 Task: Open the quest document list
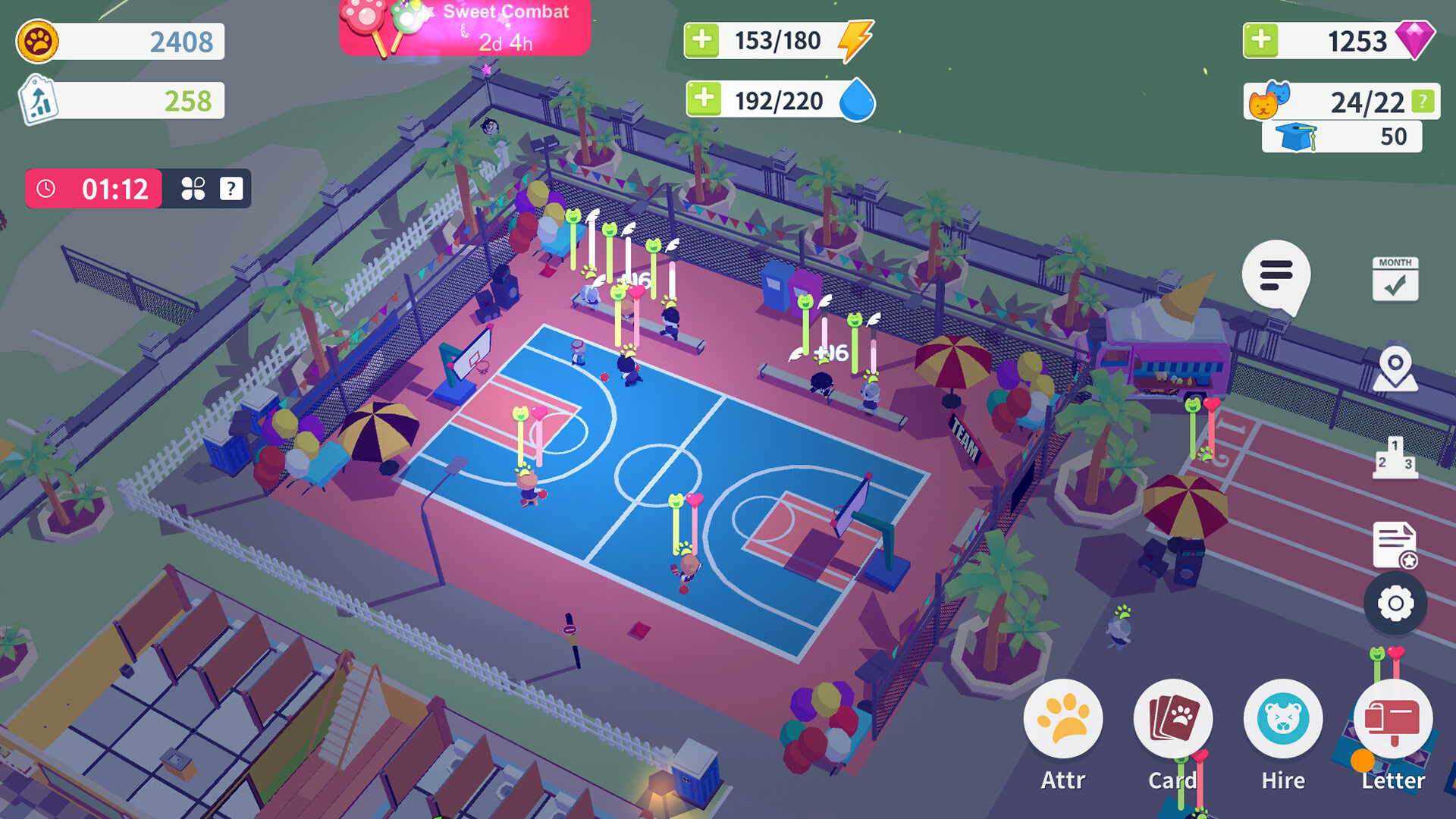(x=1395, y=544)
